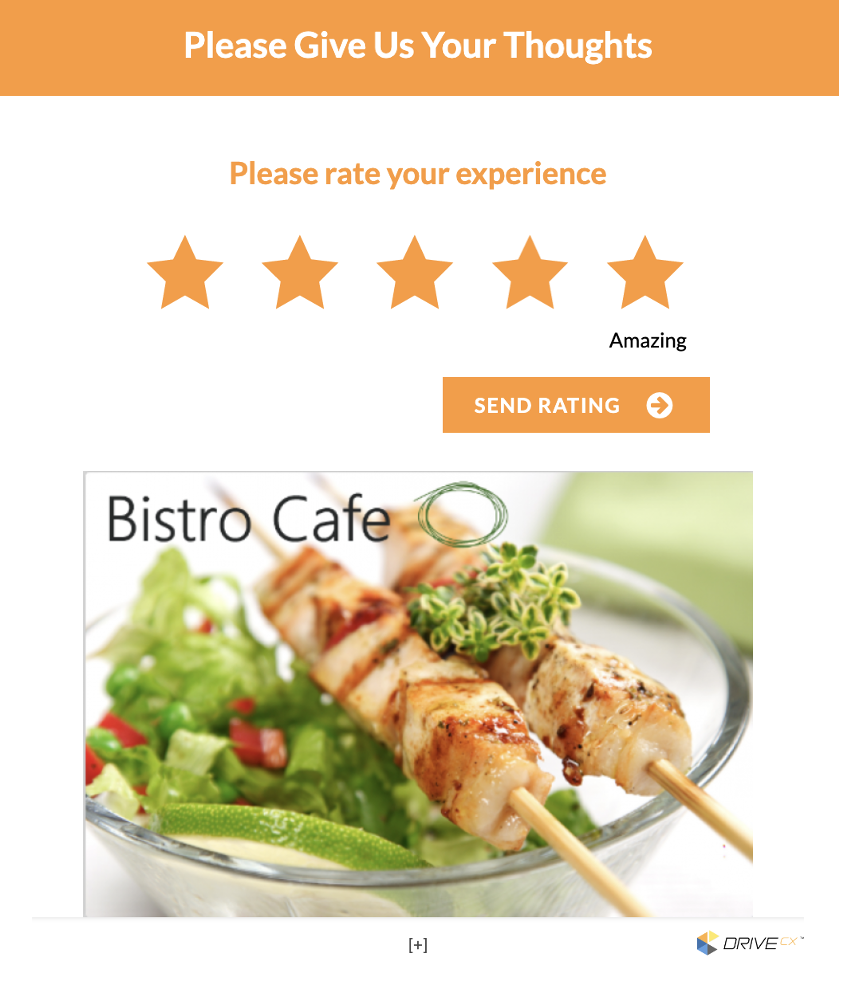Rate the experience one star
Viewport: 842px width, 986px height.
coord(185,275)
